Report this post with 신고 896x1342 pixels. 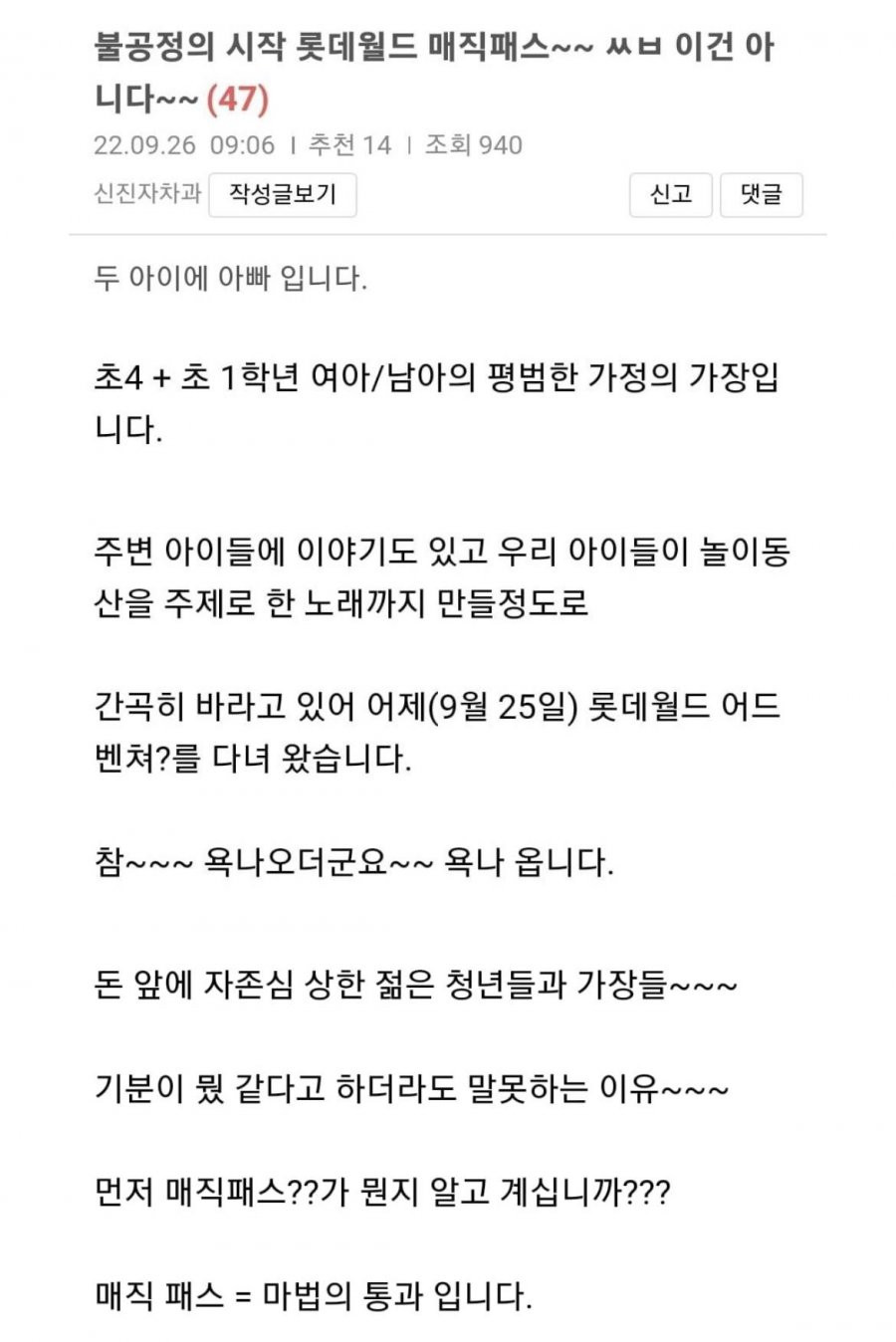(670, 194)
